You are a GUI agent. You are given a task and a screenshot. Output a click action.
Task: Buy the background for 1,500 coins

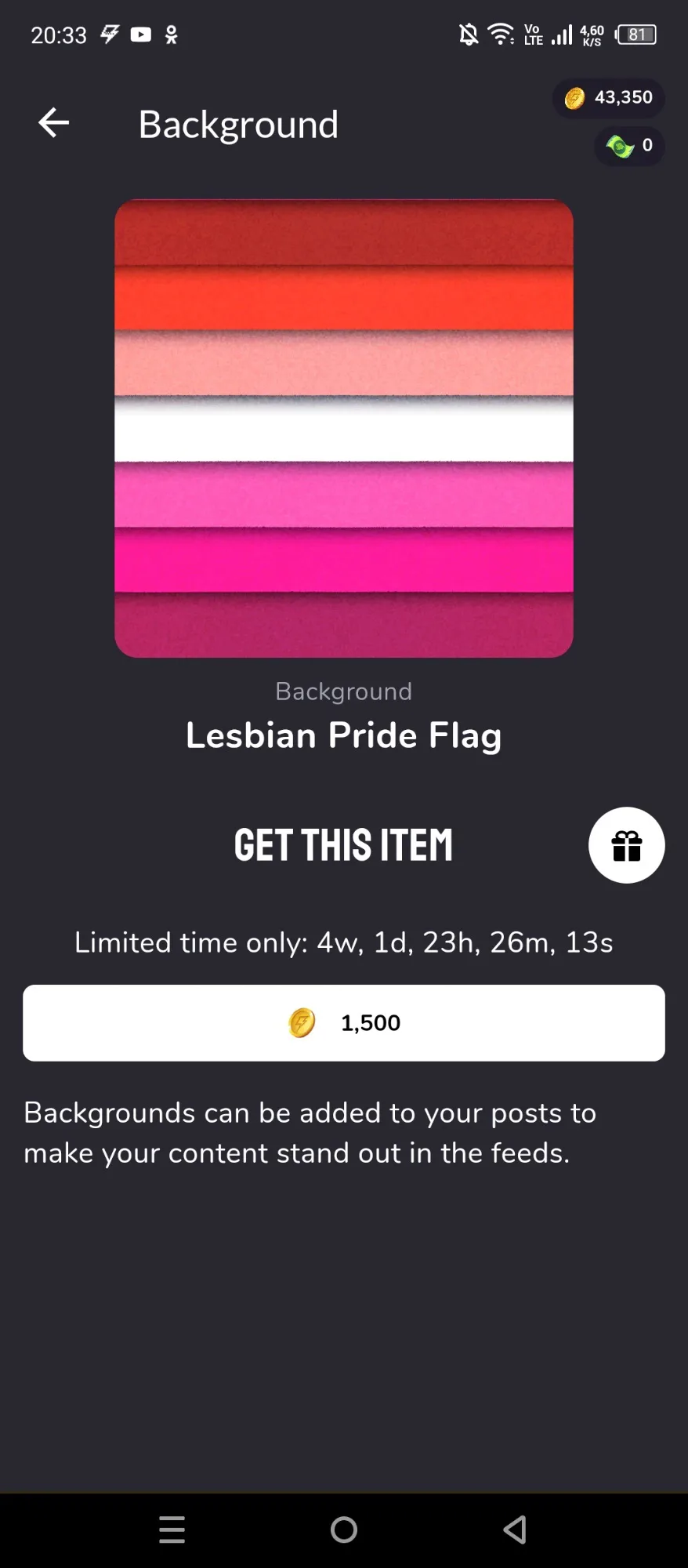pos(344,1022)
